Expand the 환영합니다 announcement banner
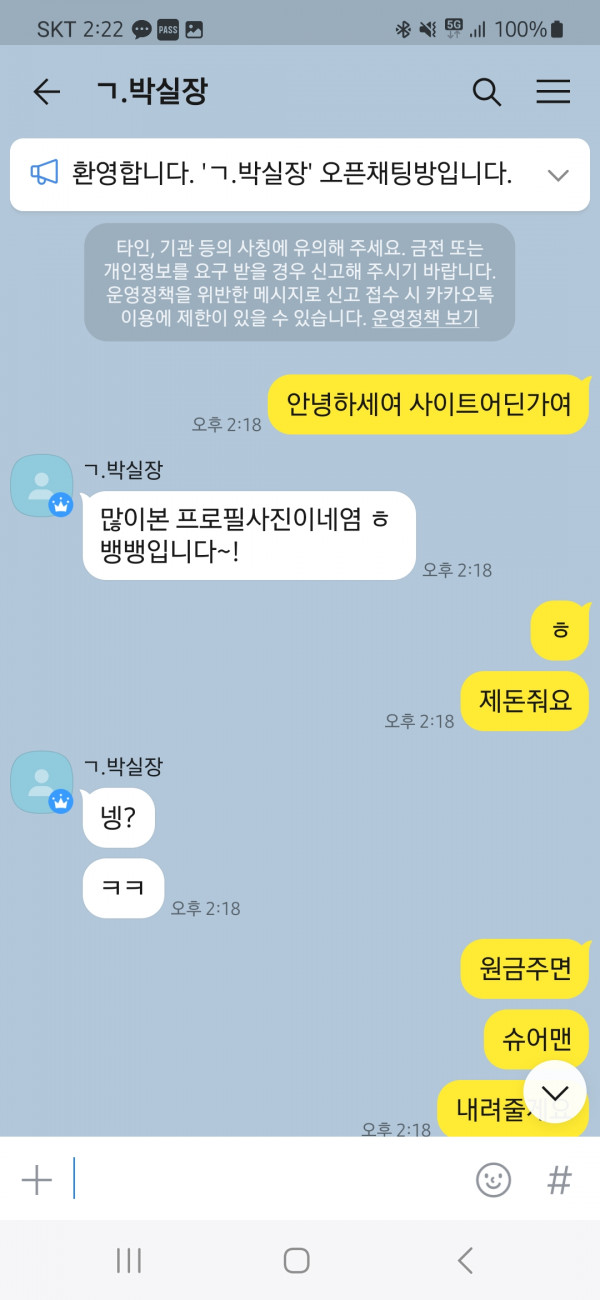The width and height of the screenshot is (600, 1300). pos(558,175)
